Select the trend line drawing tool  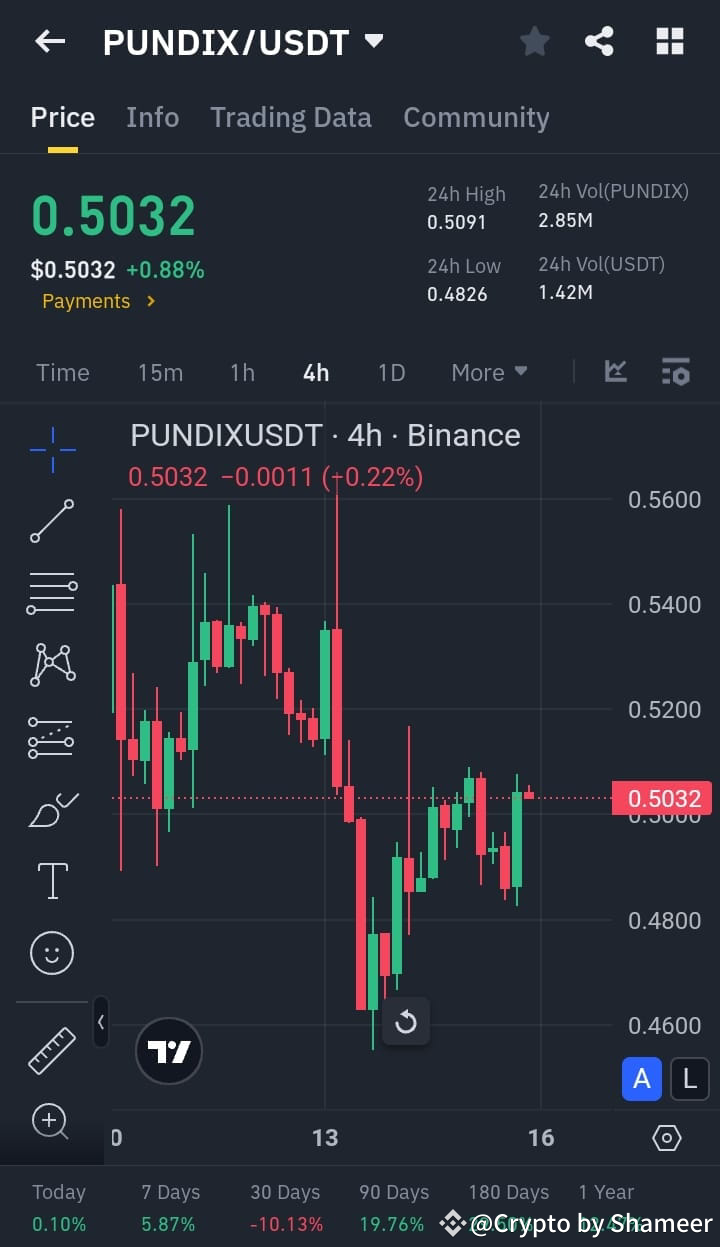tap(50, 522)
